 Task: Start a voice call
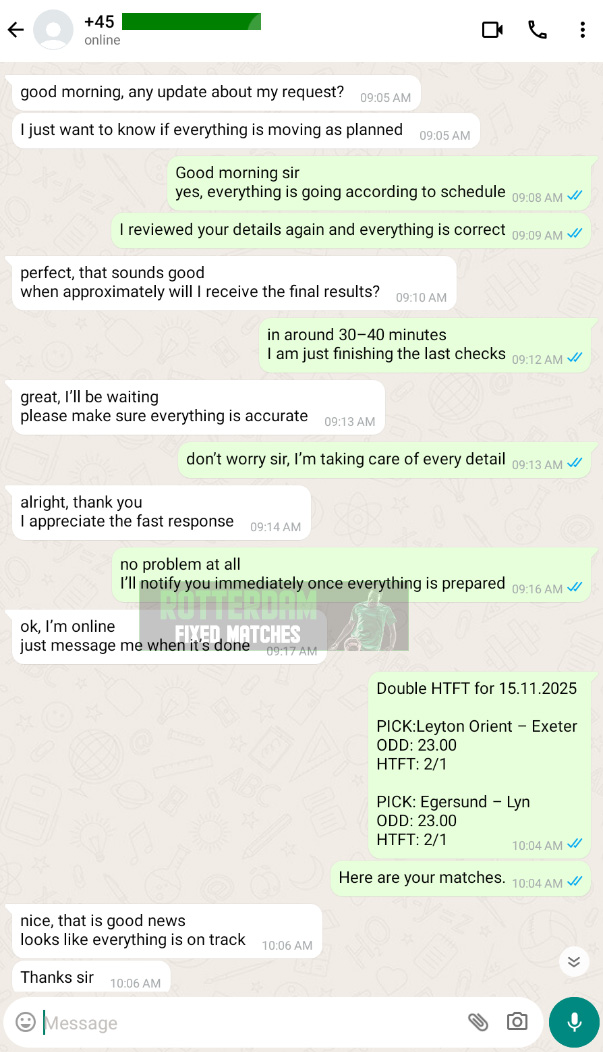pyautogui.click(x=538, y=30)
